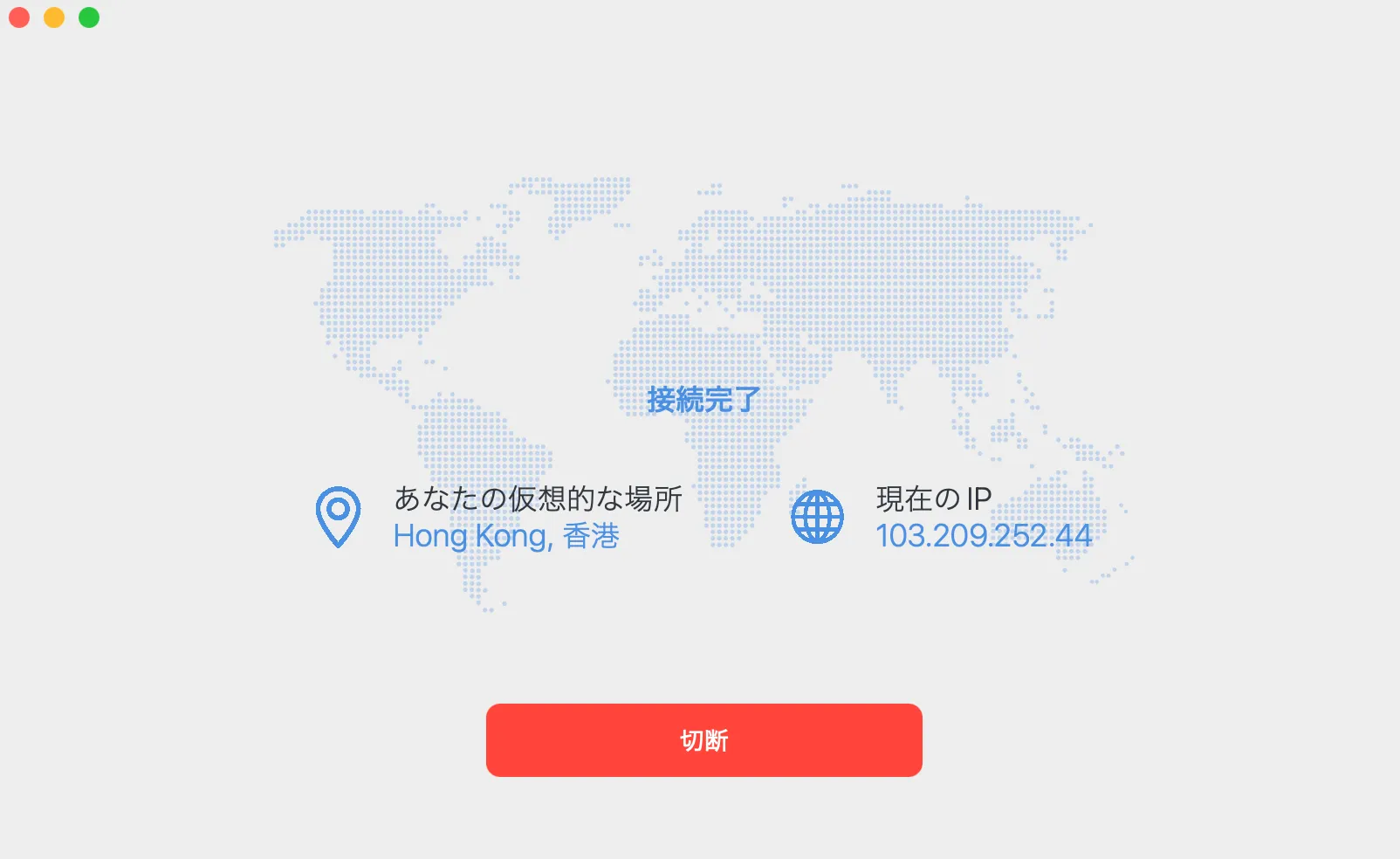Tap the red 切断 disconnect button
The image size is (1400, 859).
pyautogui.click(x=703, y=740)
